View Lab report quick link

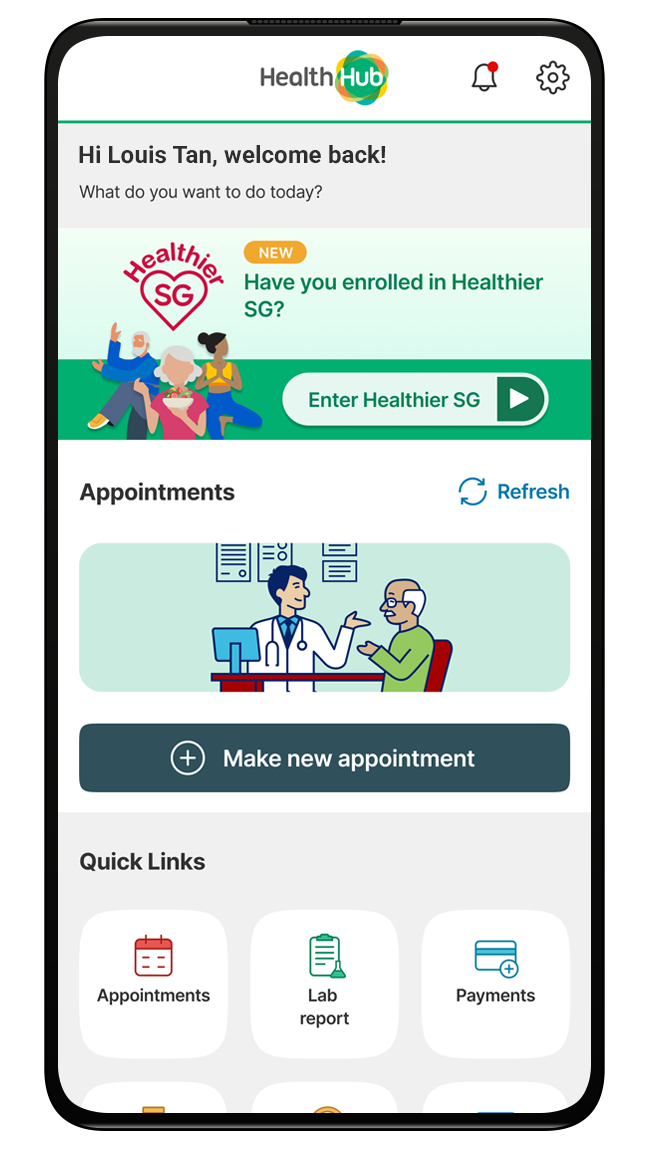(324, 983)
